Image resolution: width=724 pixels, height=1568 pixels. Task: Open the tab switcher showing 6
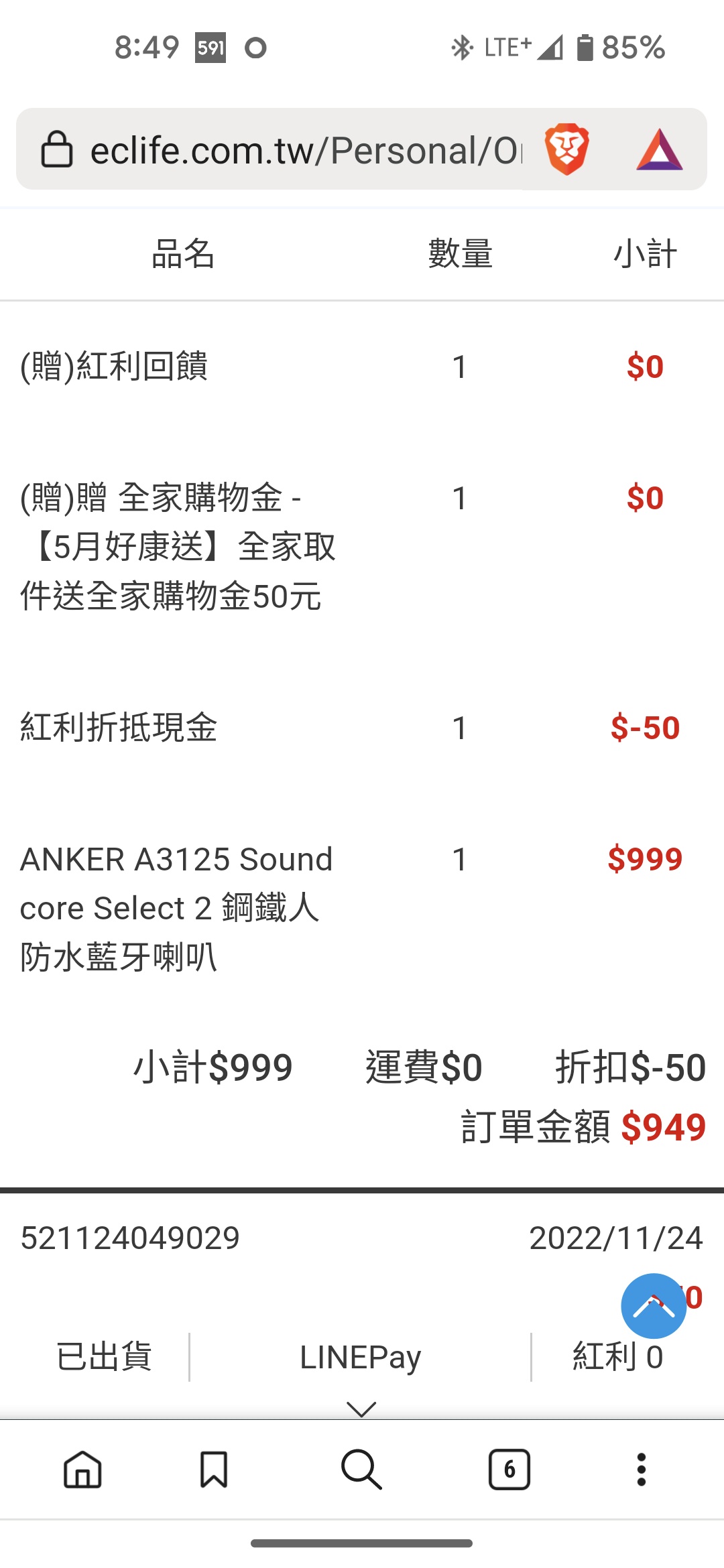(509, 1469)
